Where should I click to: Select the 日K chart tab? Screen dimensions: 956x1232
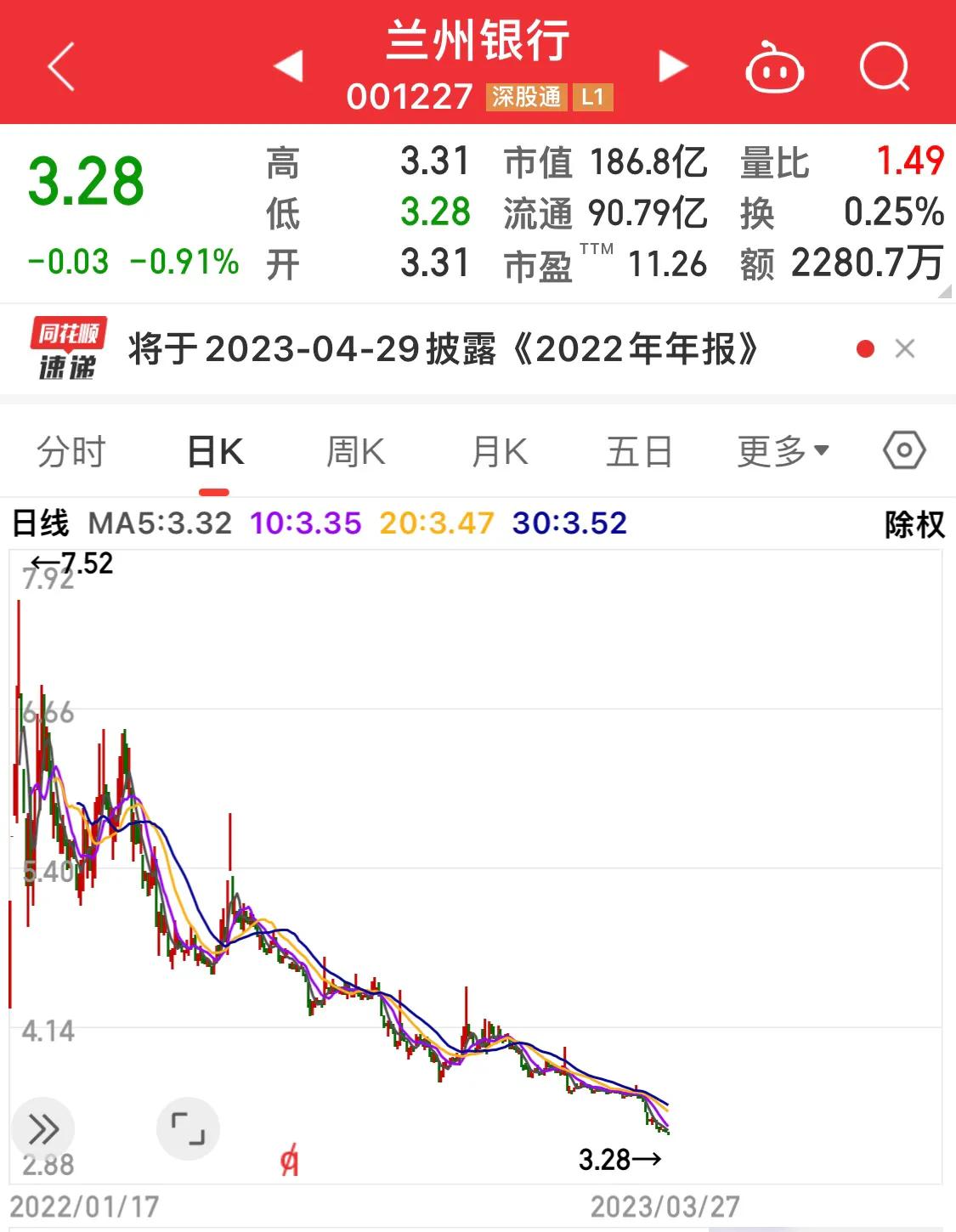pos(215,451)
